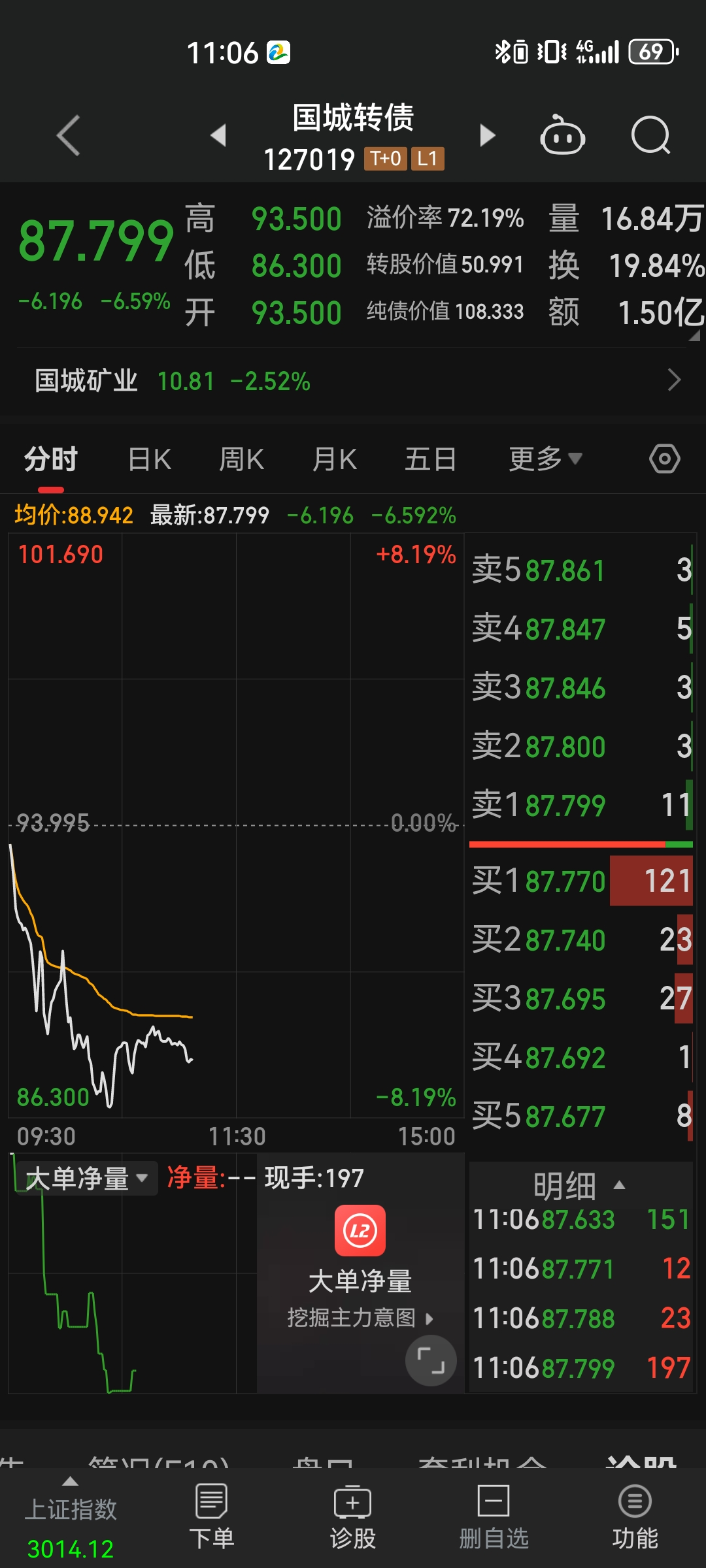Switch to 日K chart tab
Viewport: 706px width, 1568px height.
click(x=150, y=459)
